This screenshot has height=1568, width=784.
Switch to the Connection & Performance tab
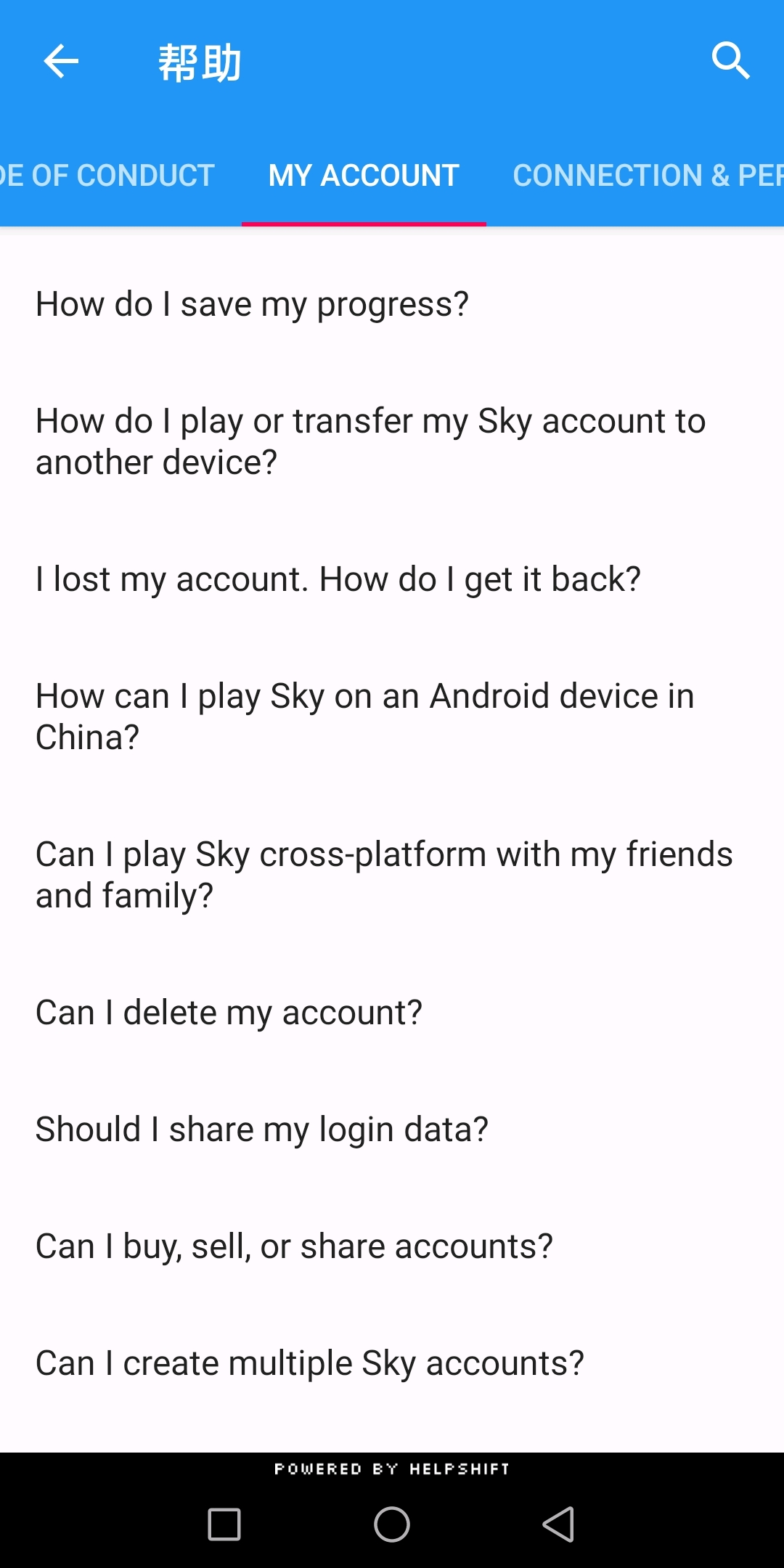pos(648,176)
